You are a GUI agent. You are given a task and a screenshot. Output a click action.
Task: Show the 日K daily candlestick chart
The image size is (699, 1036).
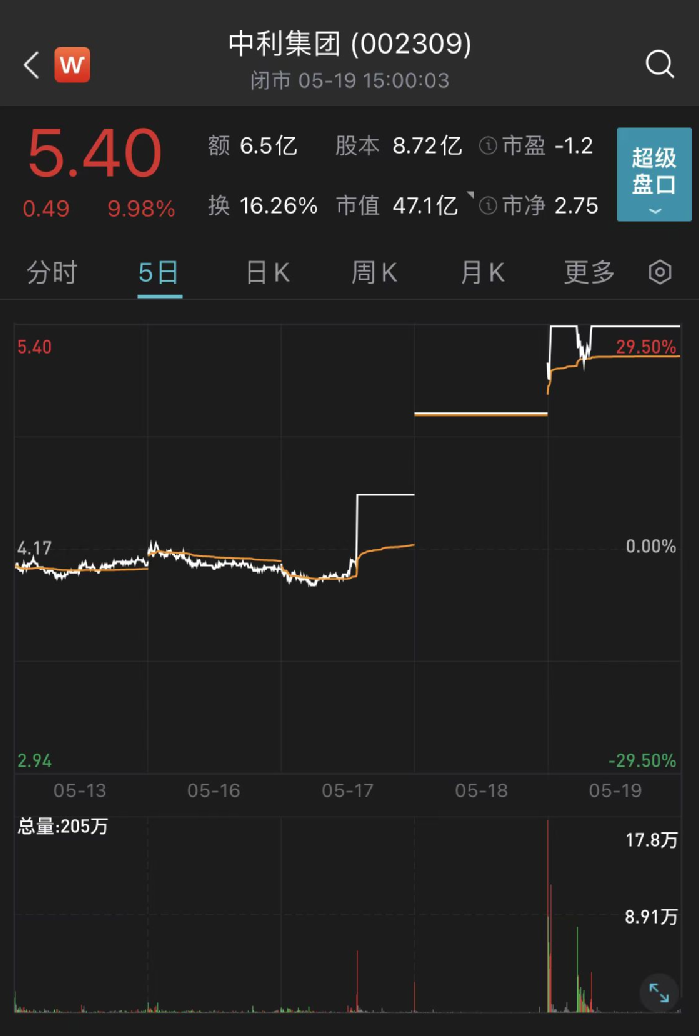pos(268,272)
